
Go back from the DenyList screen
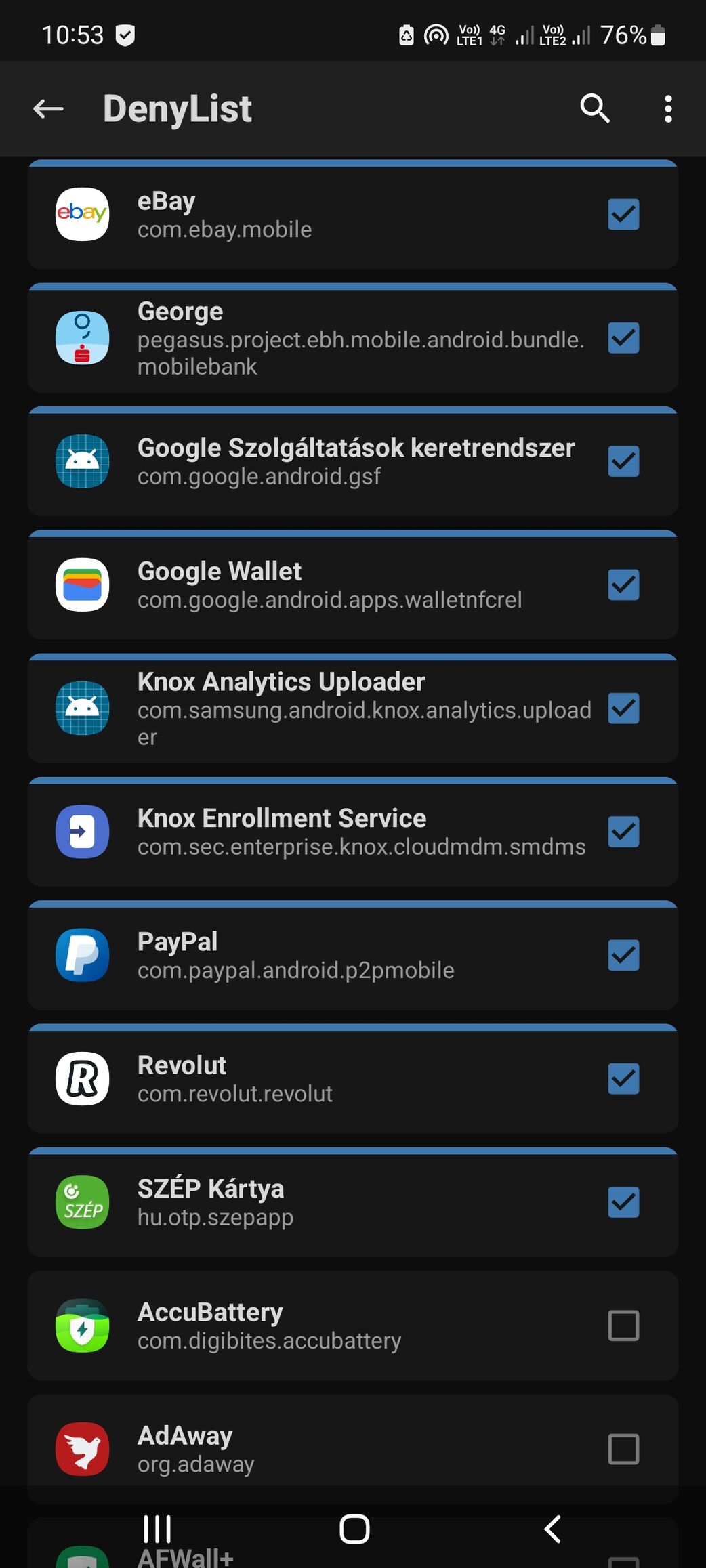(x=48, y=108)
